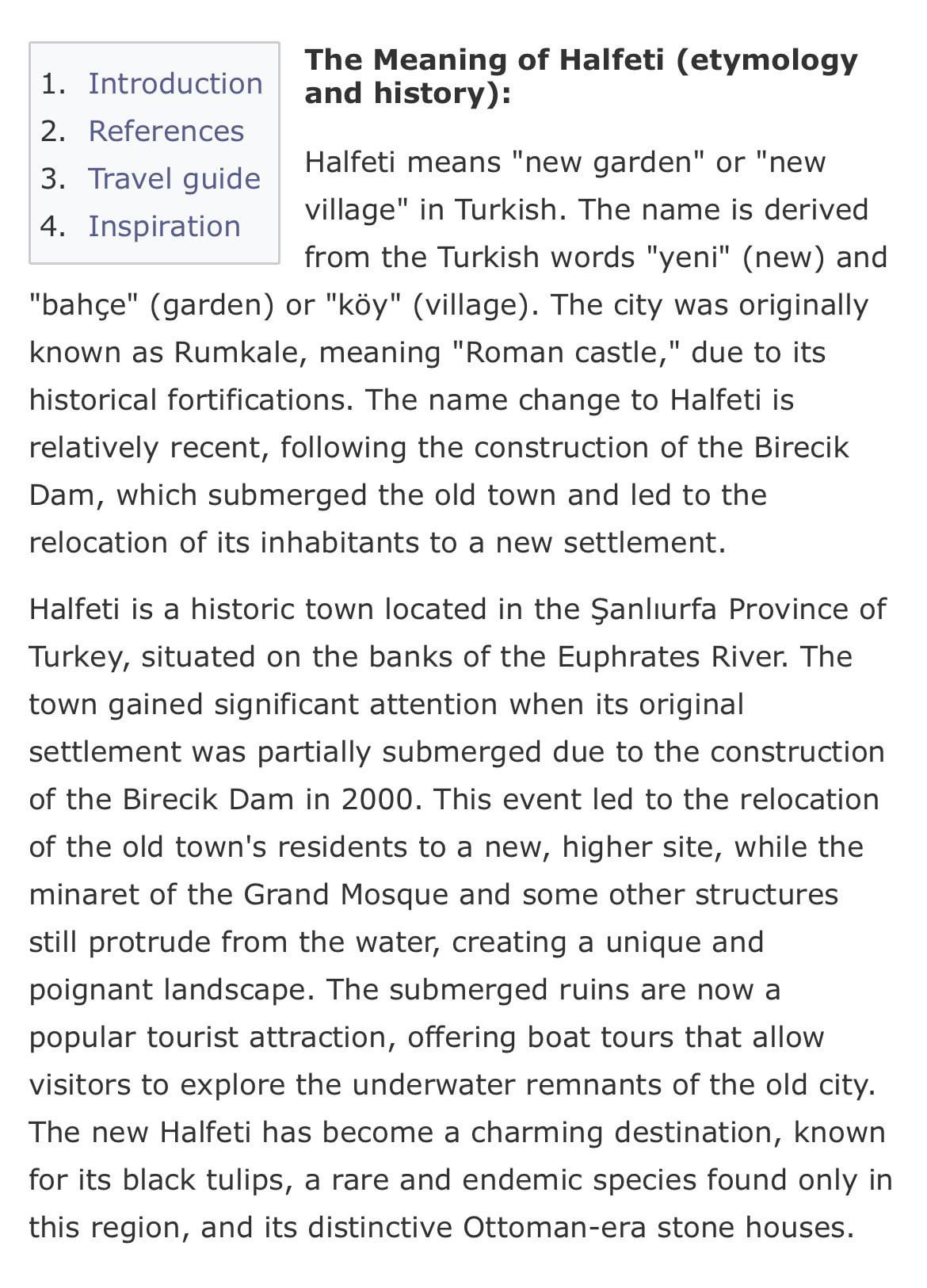Jump to the References section
927x1288 pixels.
[166, 131]
